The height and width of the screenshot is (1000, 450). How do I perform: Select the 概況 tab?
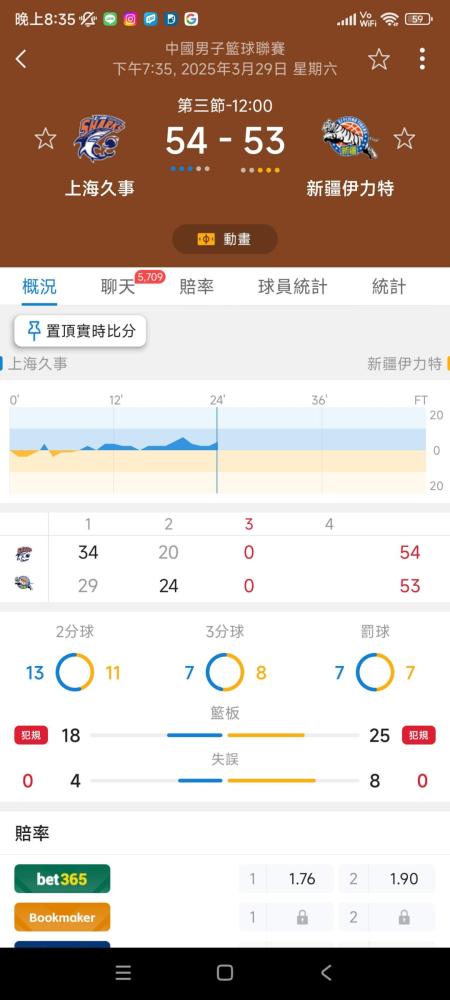tap(40, 287)
